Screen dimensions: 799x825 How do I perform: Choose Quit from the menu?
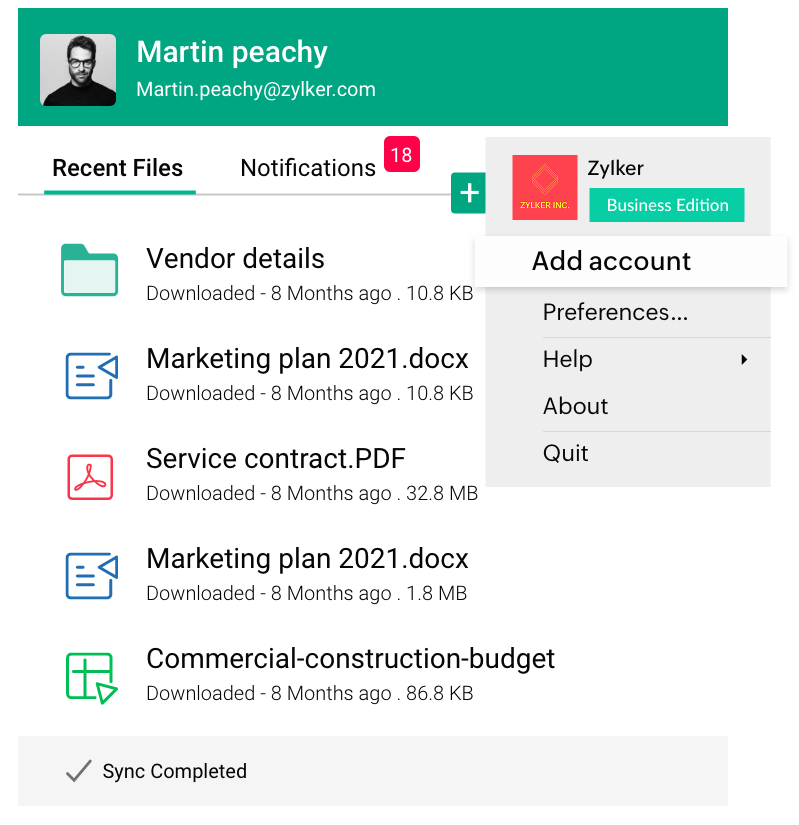[x=566, y=453]
